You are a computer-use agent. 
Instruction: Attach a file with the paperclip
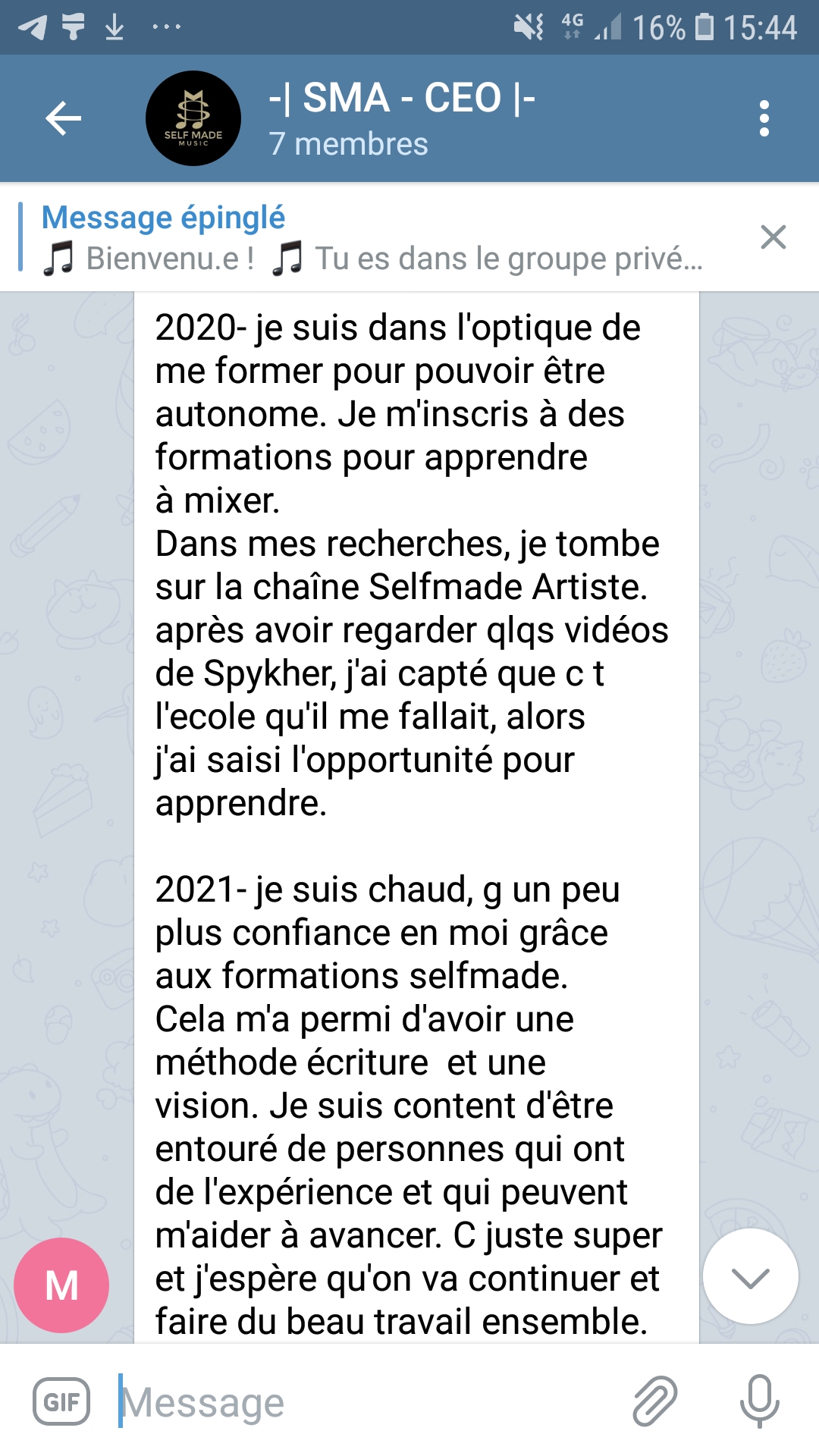pyautogui.click(x=654, y=1401)
